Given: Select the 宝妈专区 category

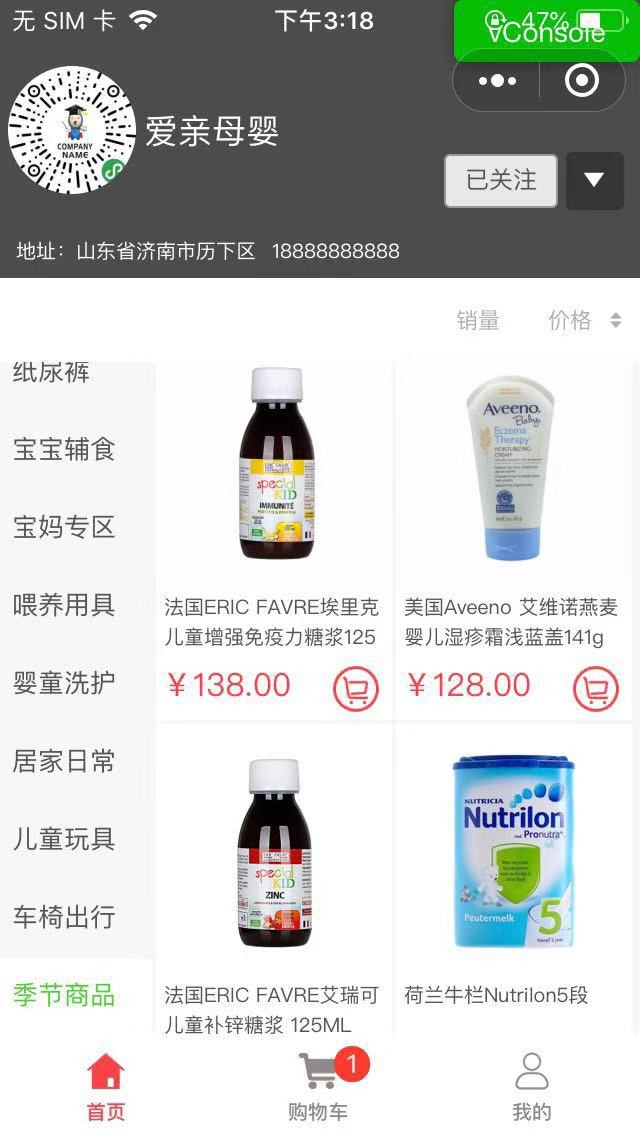Looking at the screenshot, I should [65, 527].
